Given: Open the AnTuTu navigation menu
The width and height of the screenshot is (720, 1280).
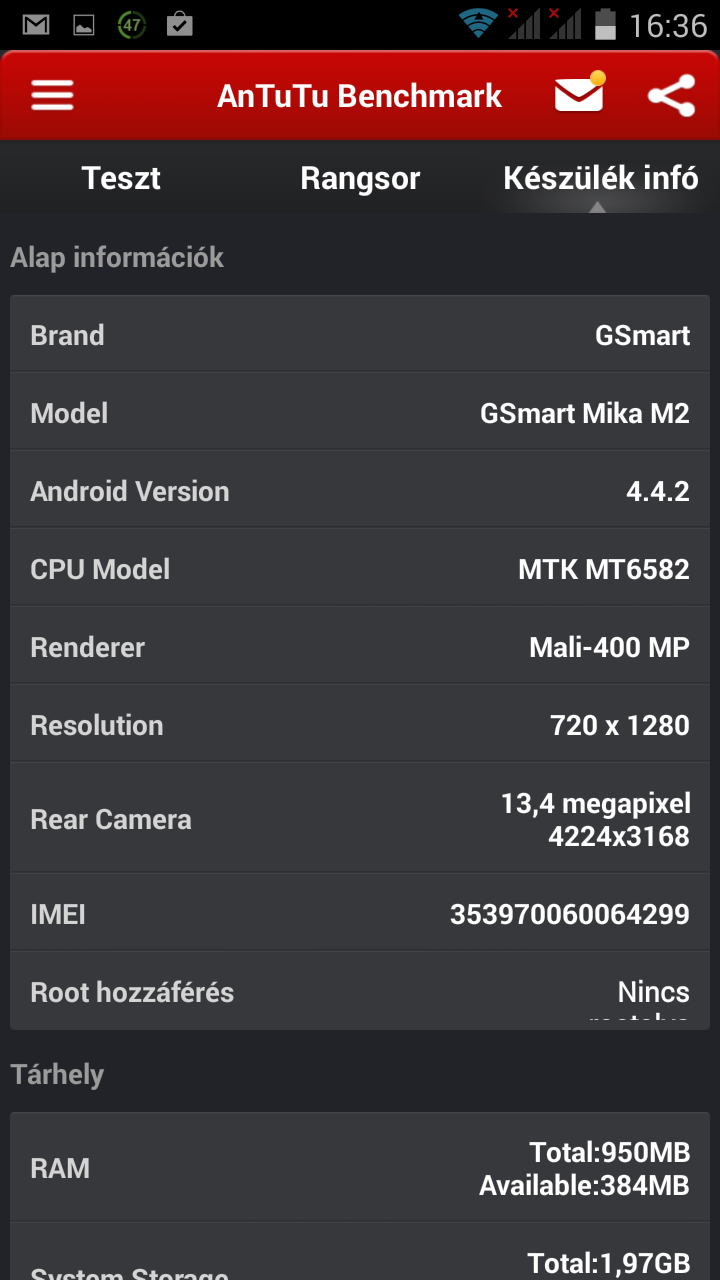Looking at the screenshot, I should coord(51,95).
